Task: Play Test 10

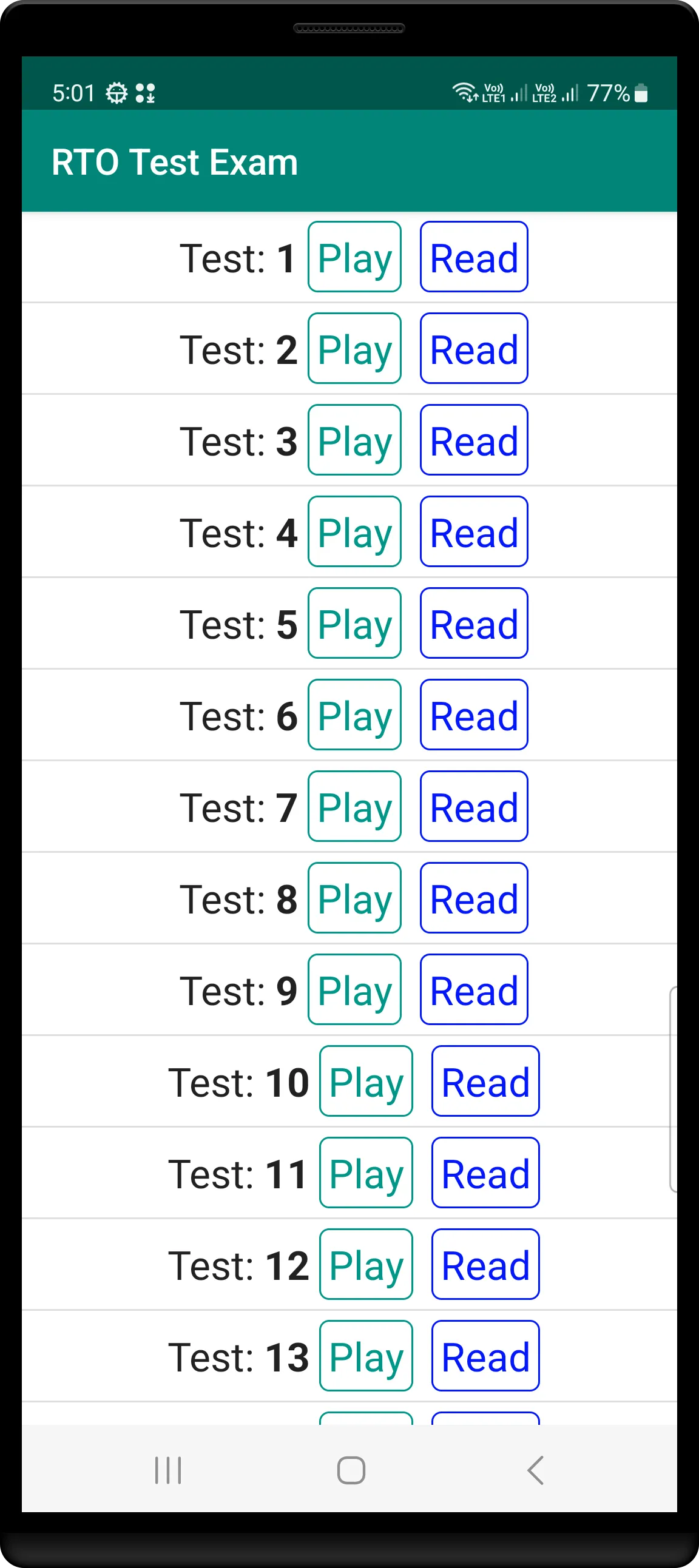Action: 365,1082
